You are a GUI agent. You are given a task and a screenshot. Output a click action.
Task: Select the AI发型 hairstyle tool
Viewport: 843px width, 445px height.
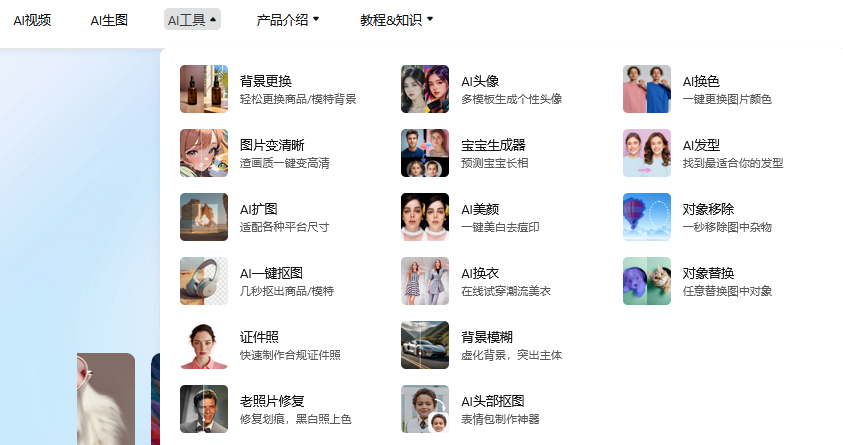pos(701,145)
